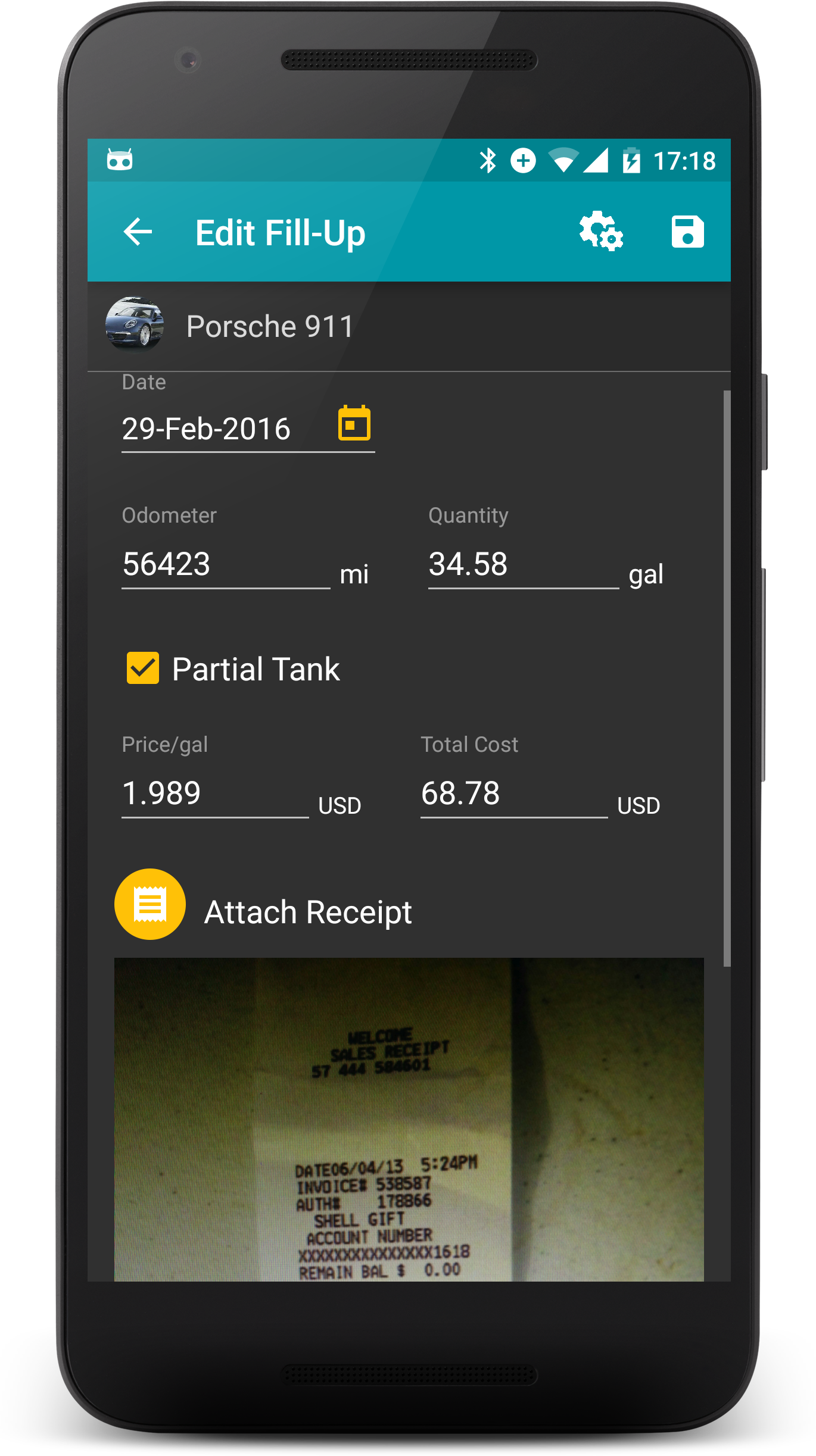Image resolution: width=816 pixels, height=1456 pixels.
Task: Open the attached receipt photo
Action: point(409,1119)
